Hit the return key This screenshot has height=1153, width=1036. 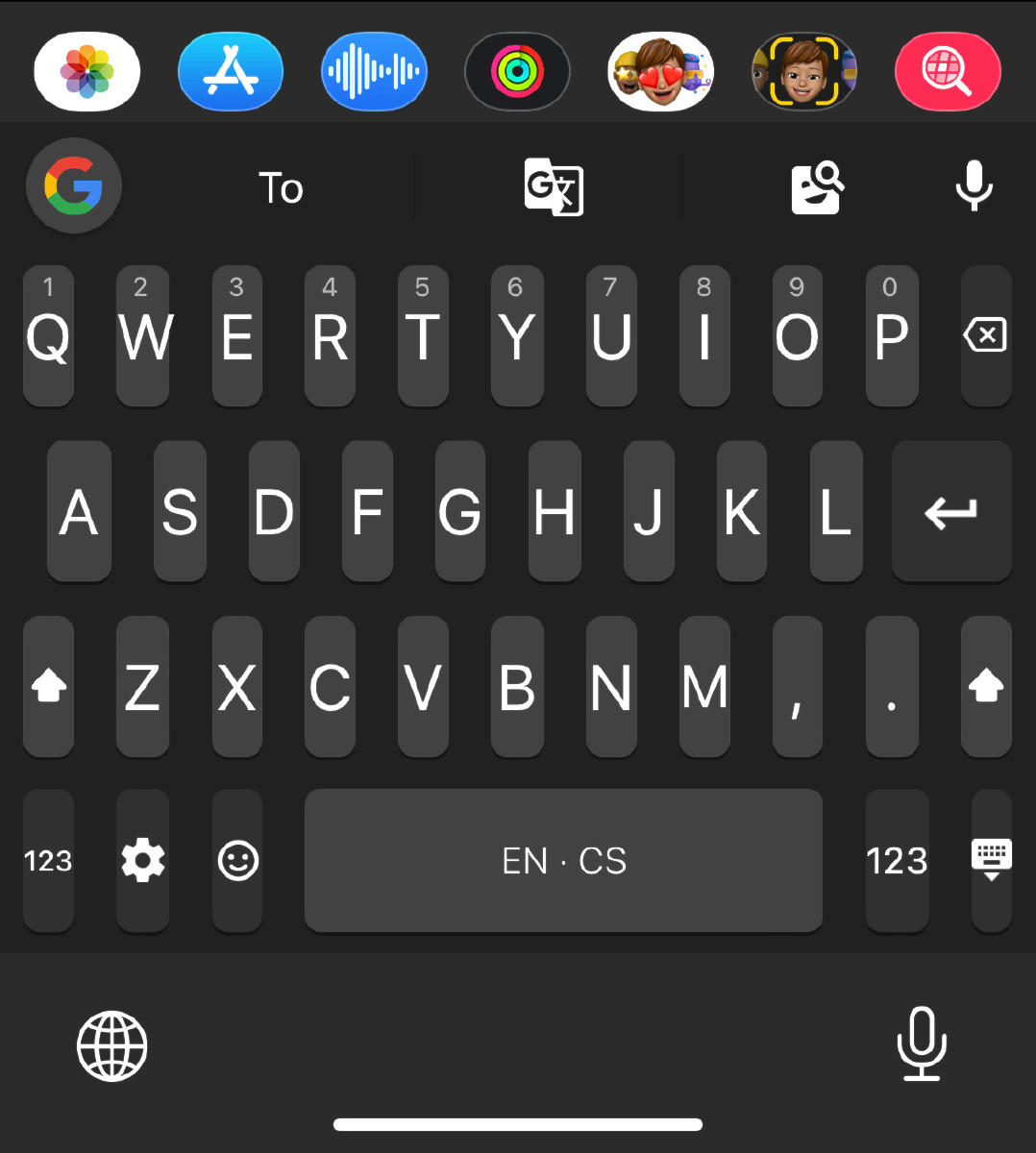coord(950,511)
